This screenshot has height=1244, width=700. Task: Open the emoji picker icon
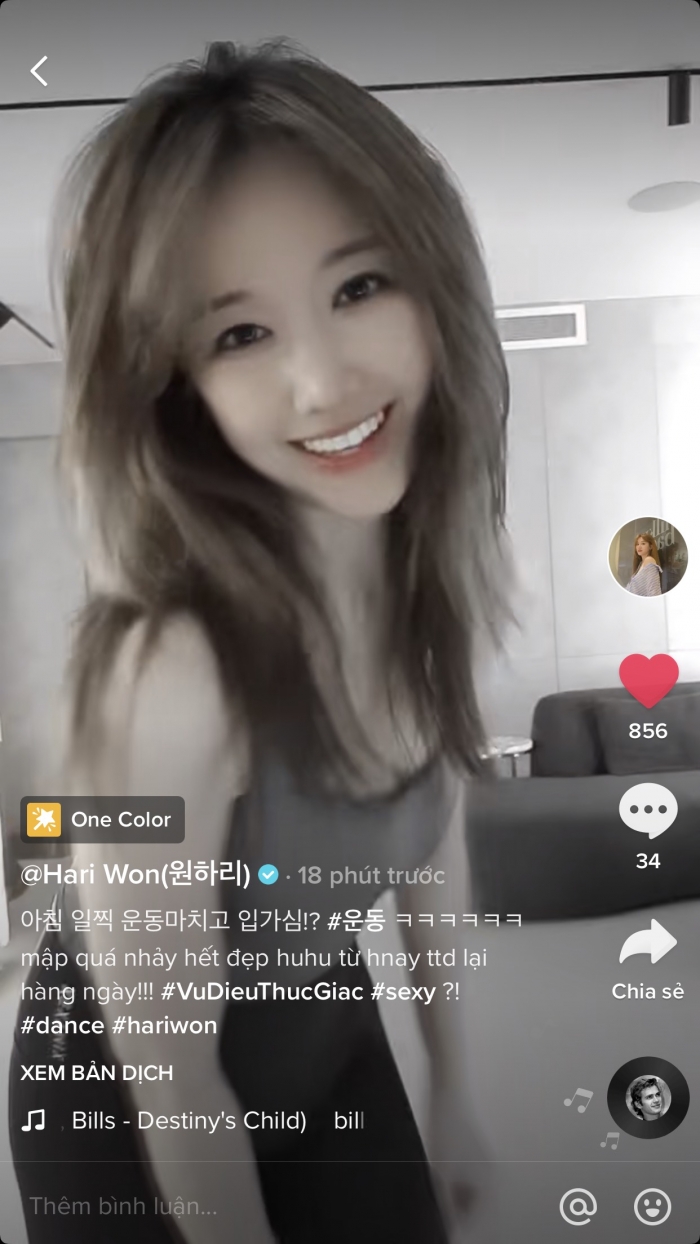click(x=652, y=1206)
